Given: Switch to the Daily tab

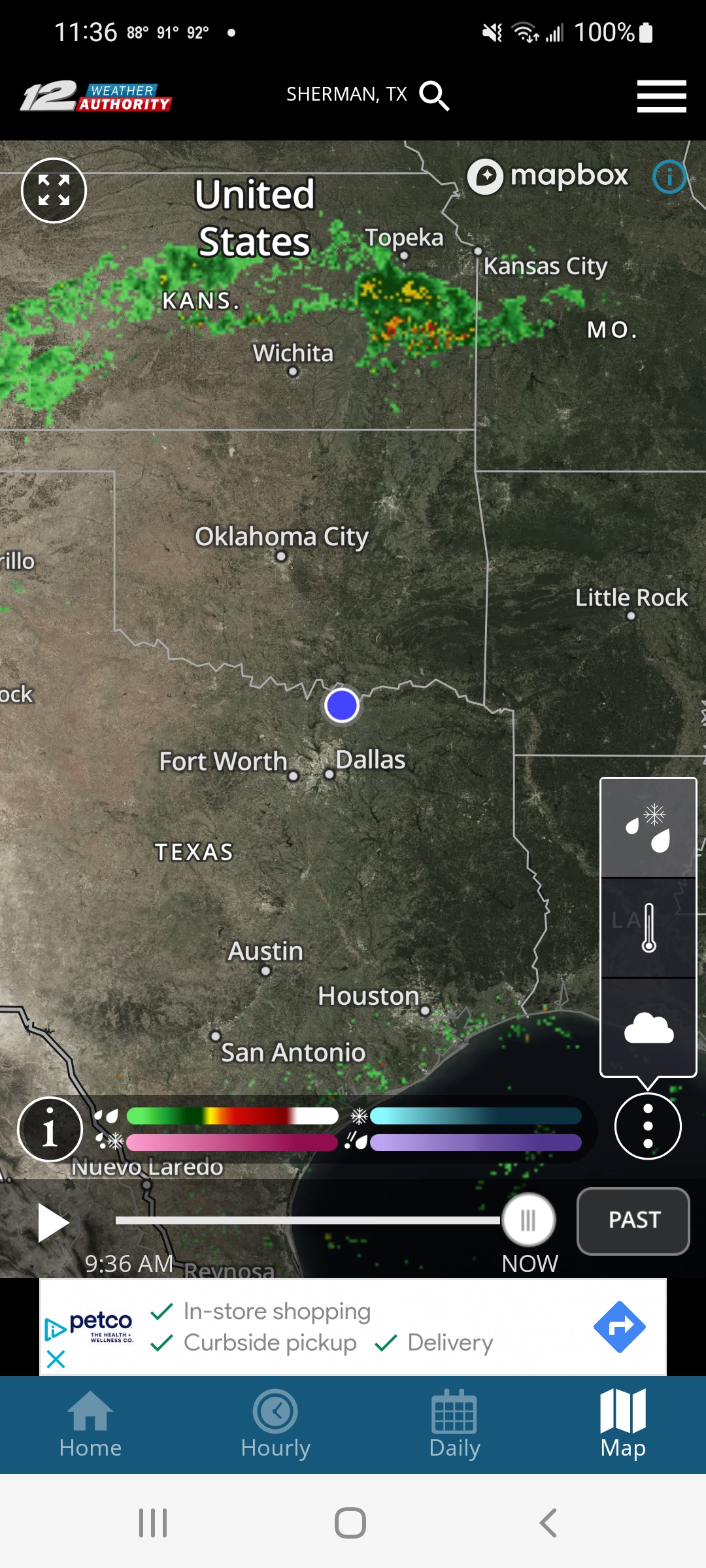Looking at the screenshot, I should 455,1424.
